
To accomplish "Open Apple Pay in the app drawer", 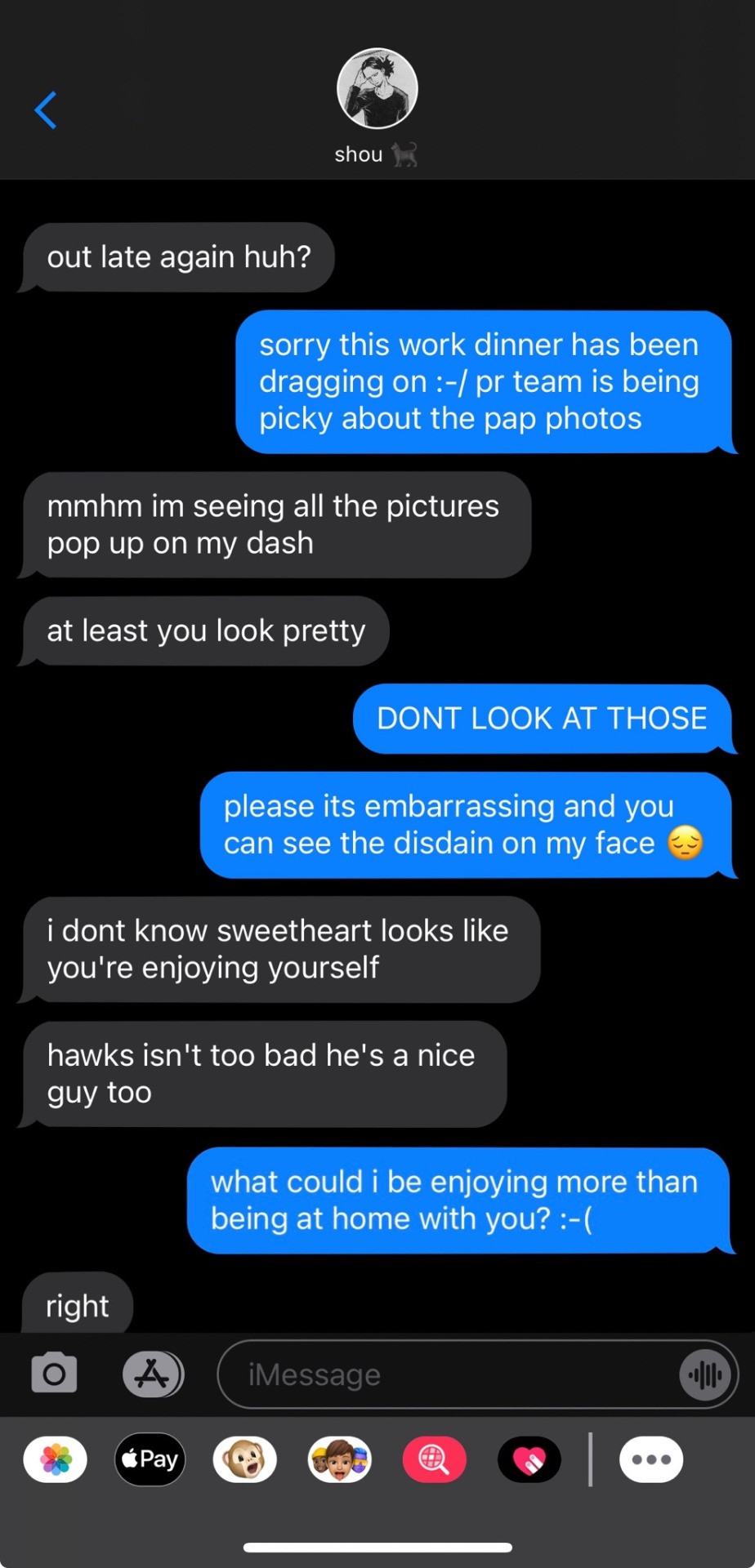I will [x=150, y=1459].
